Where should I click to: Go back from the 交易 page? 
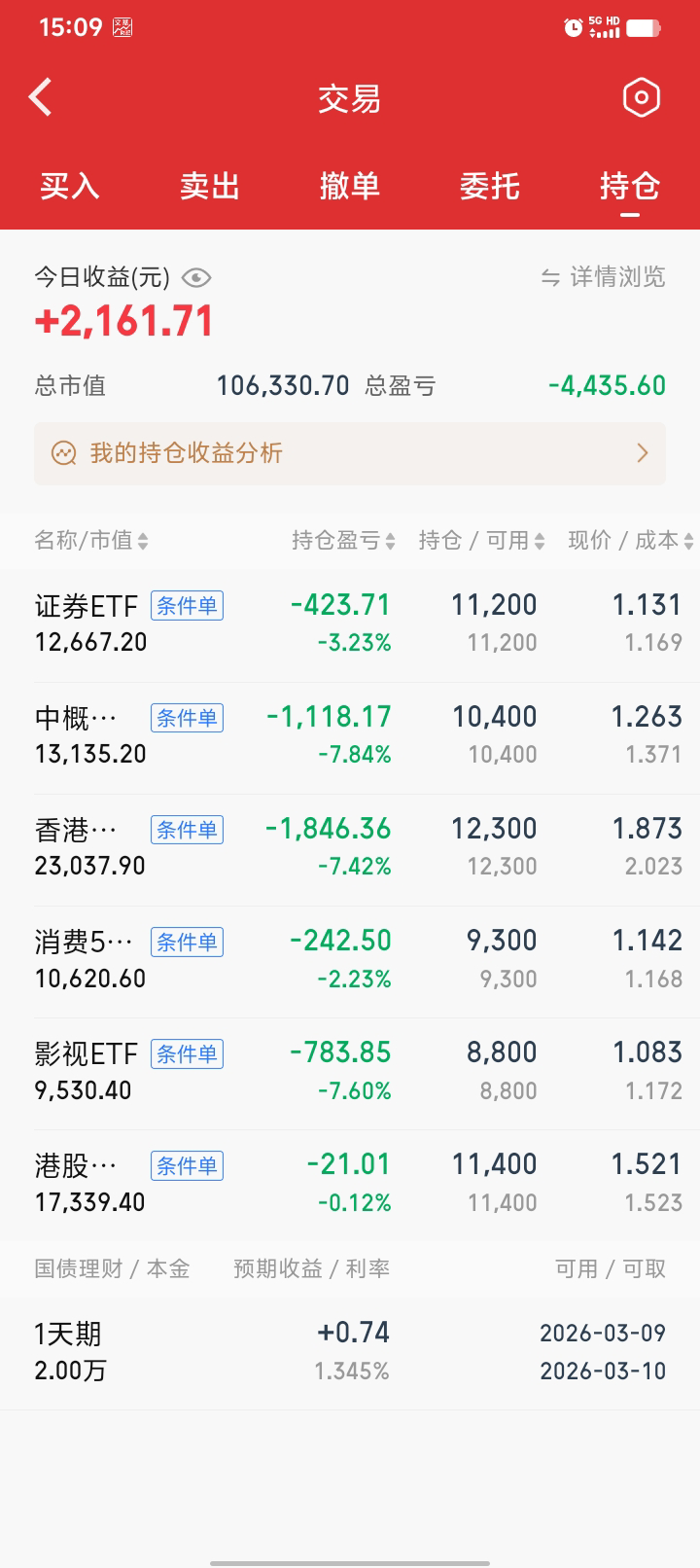tap(41, 97)
